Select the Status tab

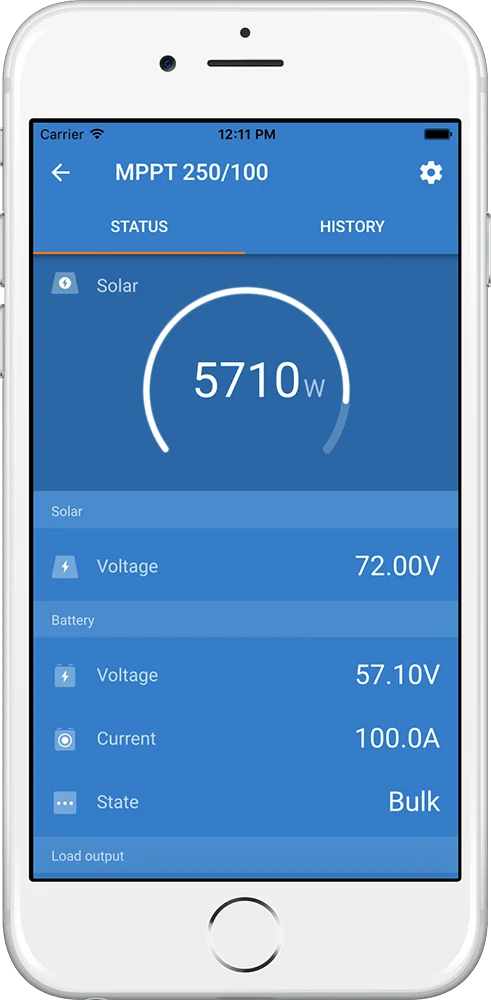139,226
